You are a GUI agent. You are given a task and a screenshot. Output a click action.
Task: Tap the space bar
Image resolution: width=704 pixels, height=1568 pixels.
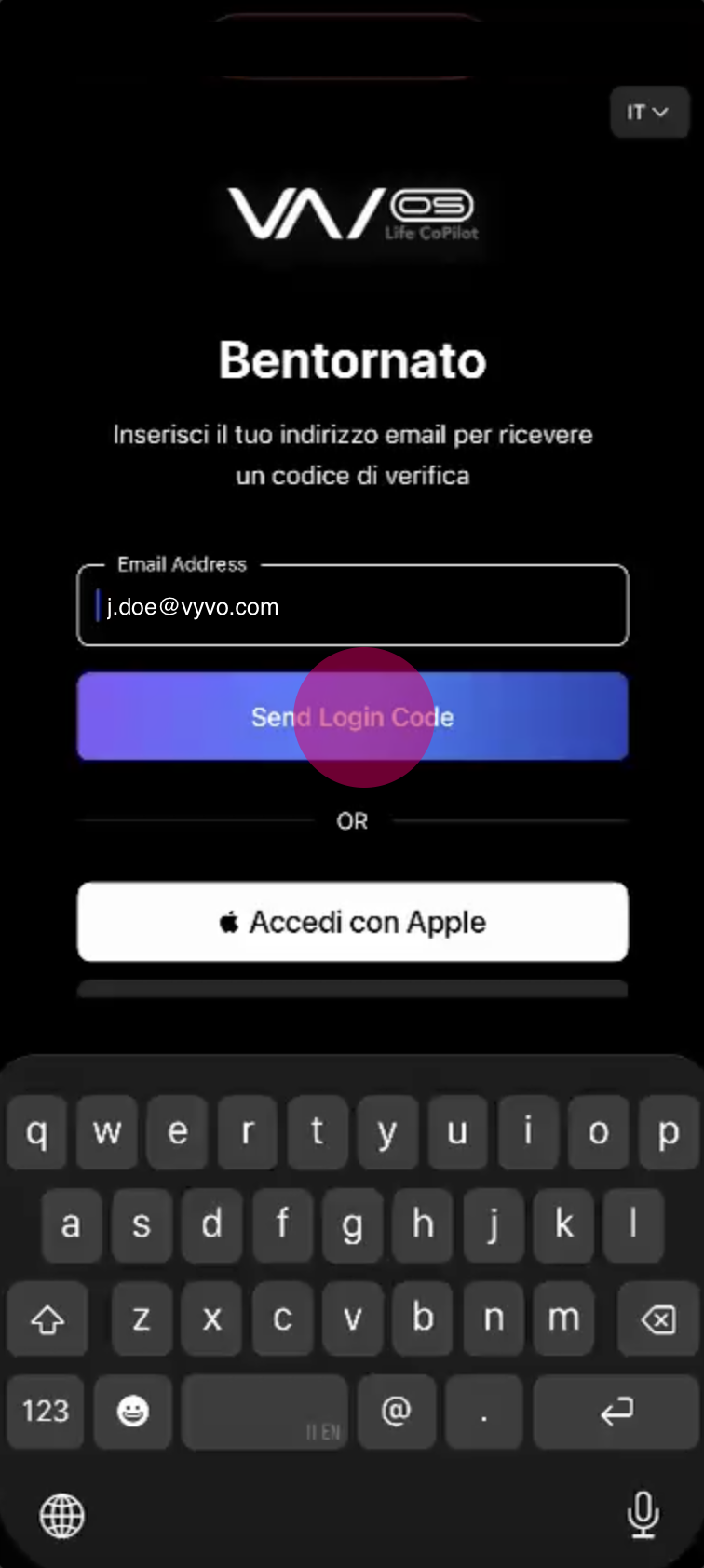(265, 1412)
